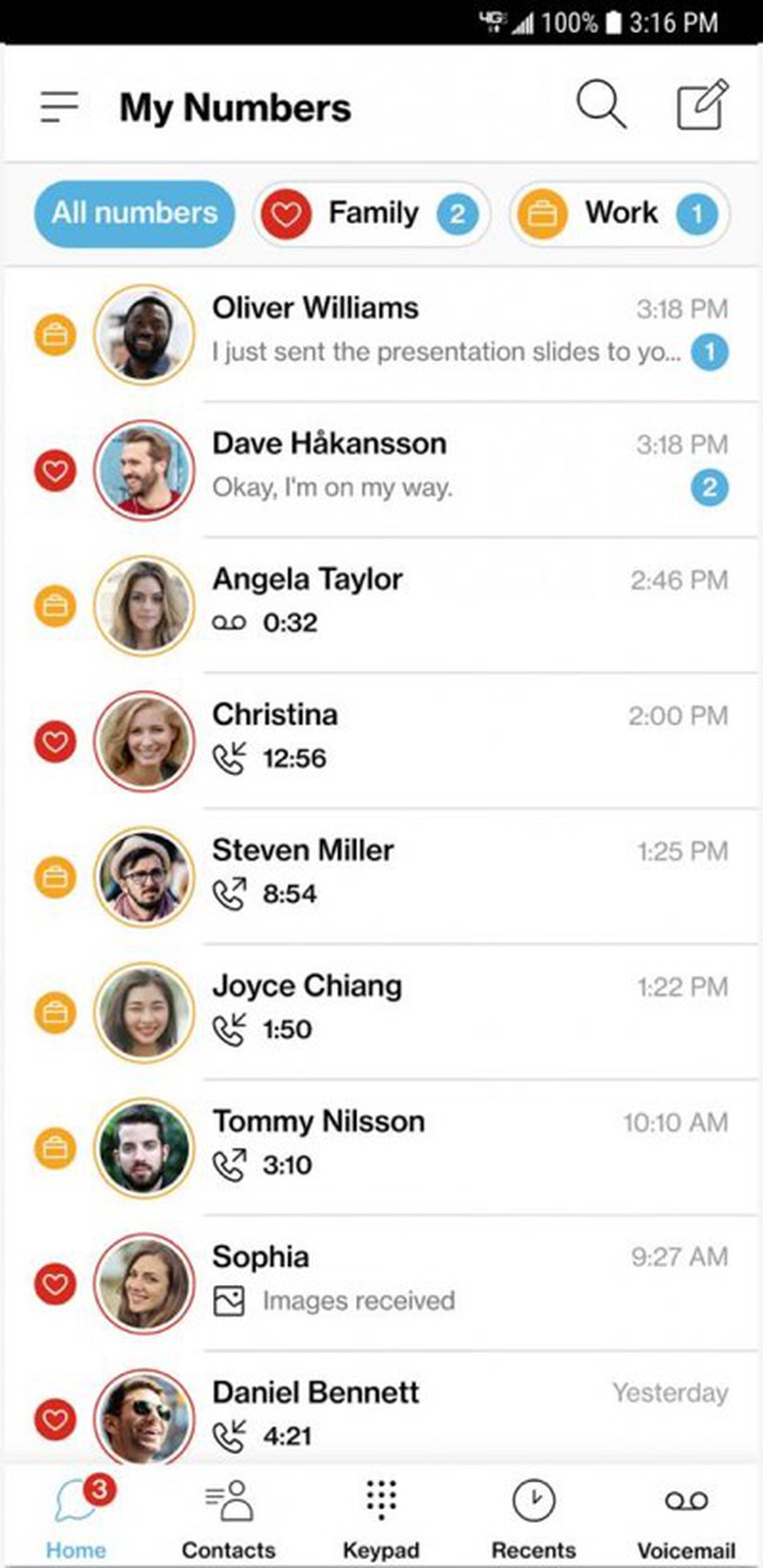Image resolution: width=763 pixels, height=1568 pixels.
Task: Open the hamburger menu drawer
Action: click(59, 106)
